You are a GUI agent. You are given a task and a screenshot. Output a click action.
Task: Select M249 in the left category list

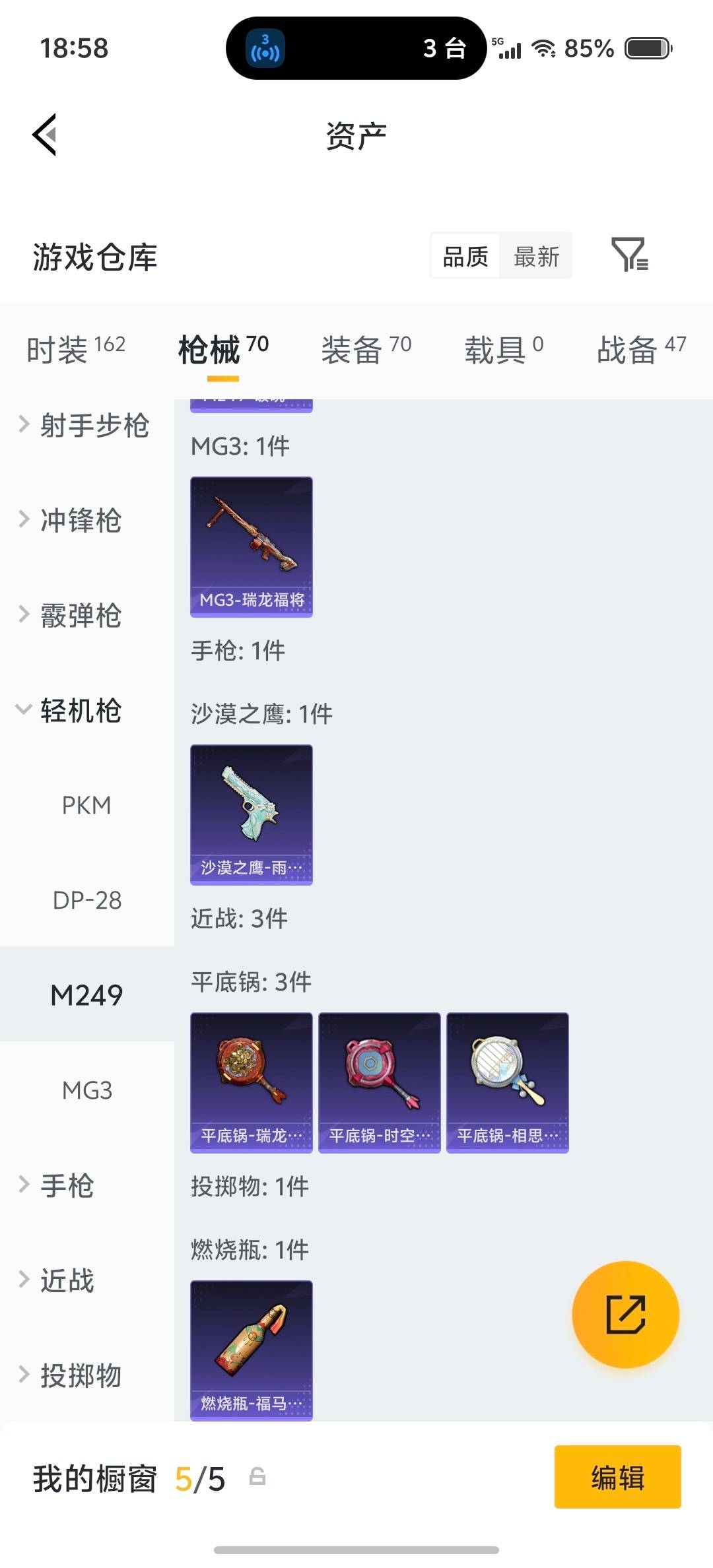86,994
